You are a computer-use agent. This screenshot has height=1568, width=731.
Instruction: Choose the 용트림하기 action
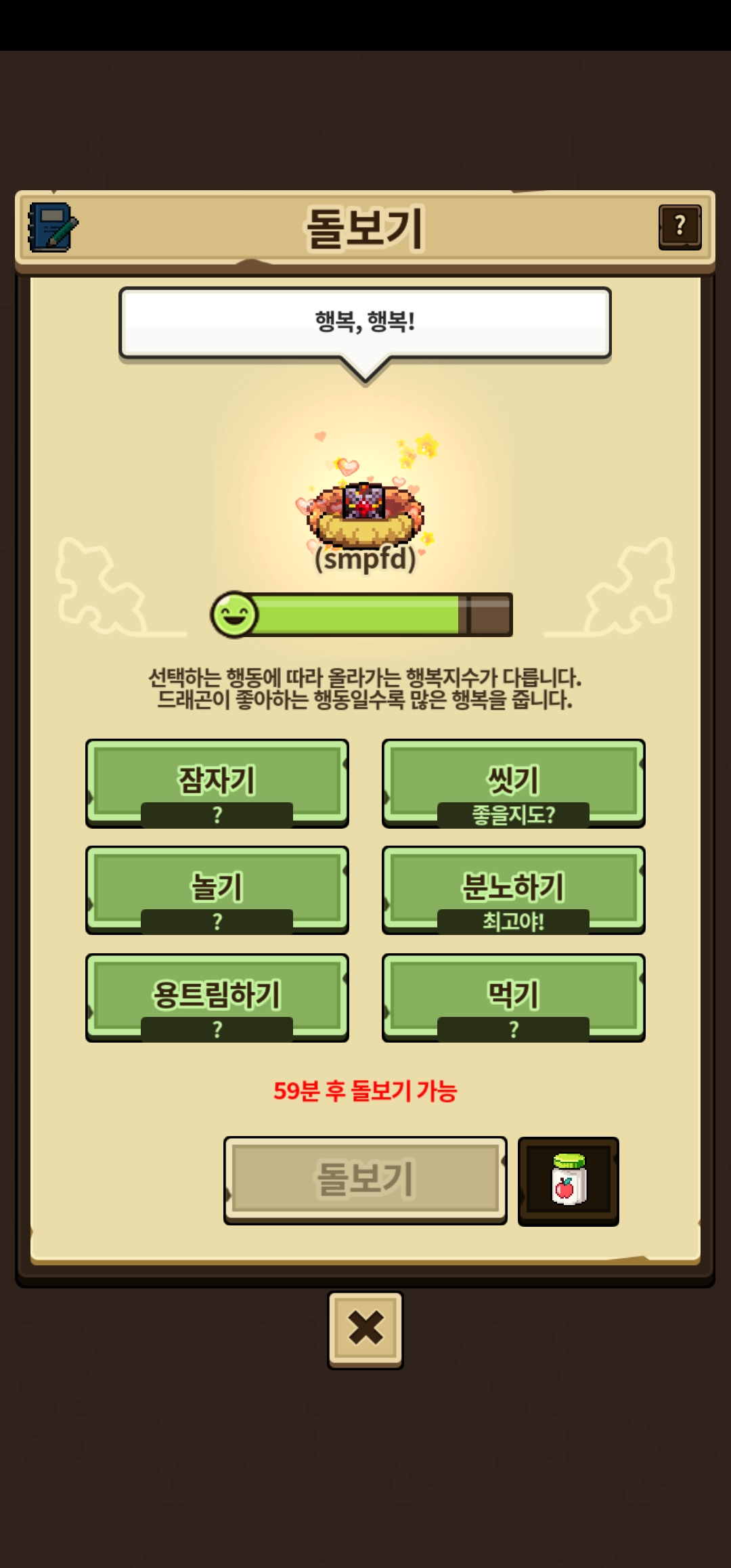click(x=217, y=997)
